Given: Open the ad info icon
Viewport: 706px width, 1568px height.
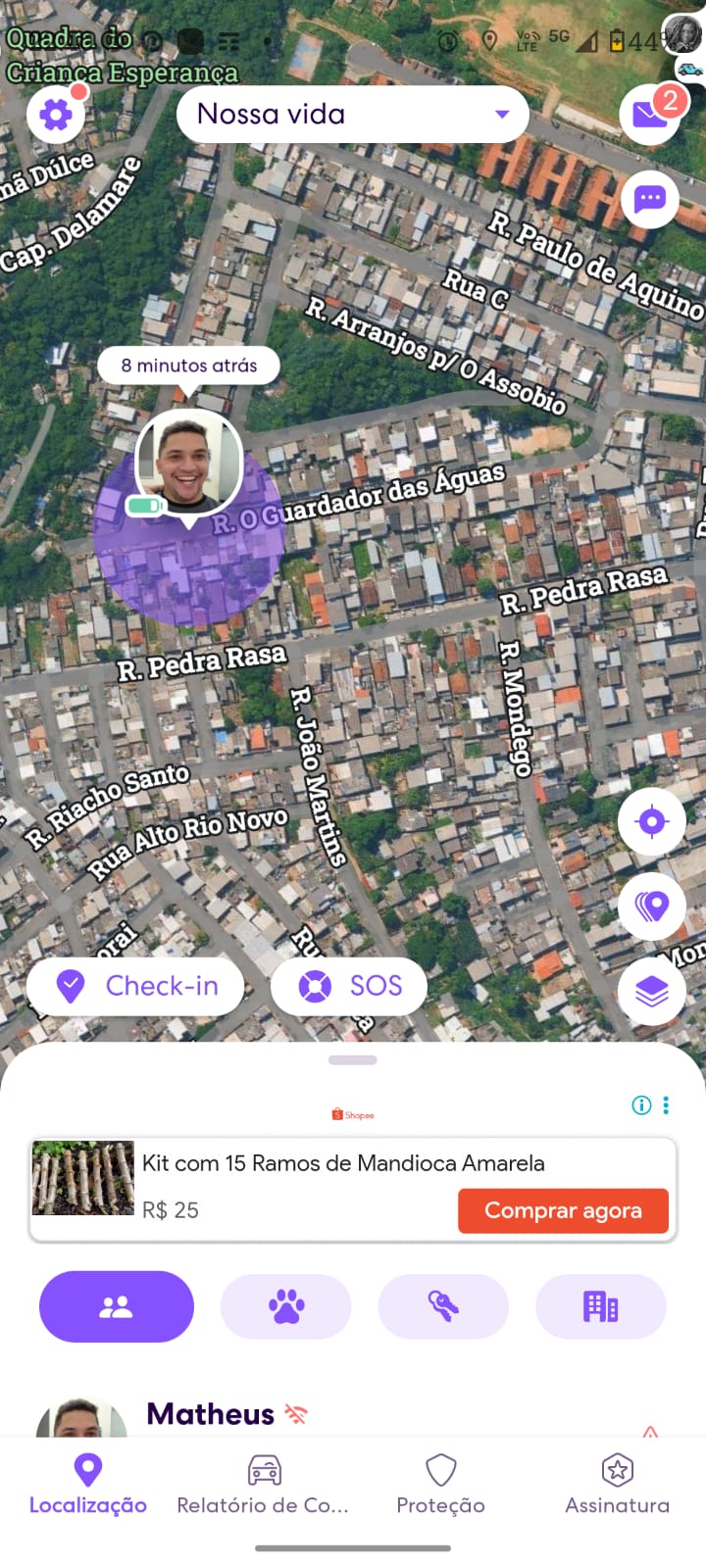Looking at the screenshot, I should pyautogui.click(x=641, y=1105).
